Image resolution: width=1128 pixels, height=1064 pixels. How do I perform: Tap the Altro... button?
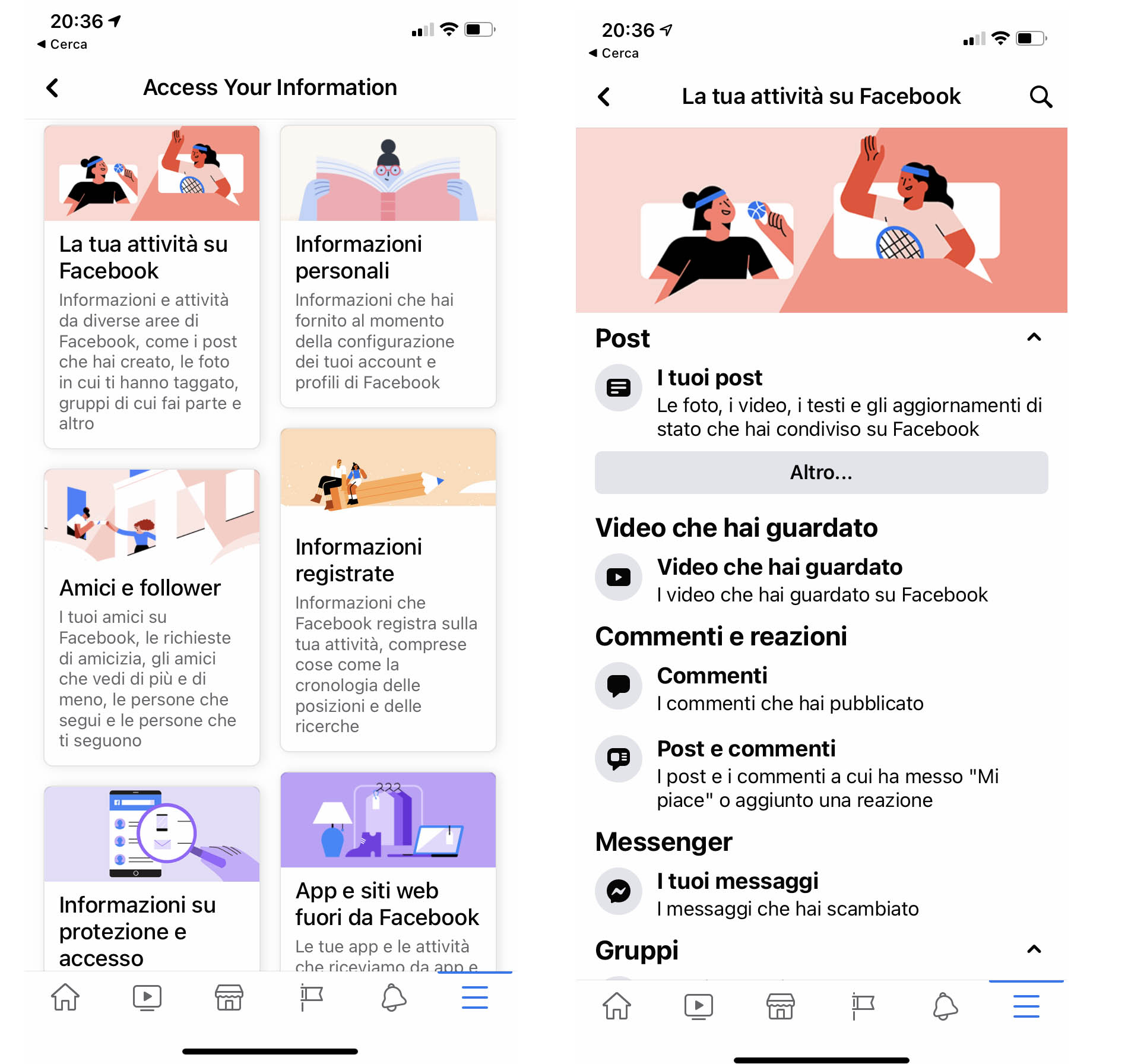(820, 473)
